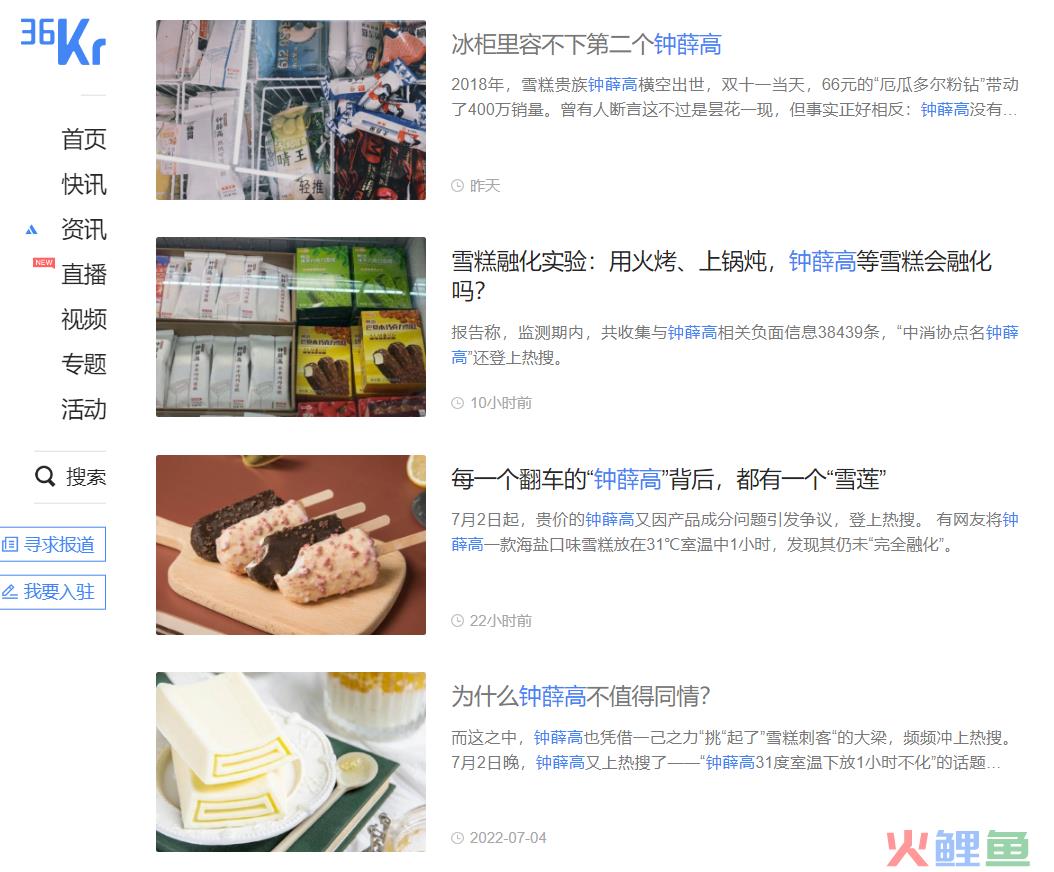Open article 雪糕融化实验 title
1054x872 pixels.
tap(720, 262)
